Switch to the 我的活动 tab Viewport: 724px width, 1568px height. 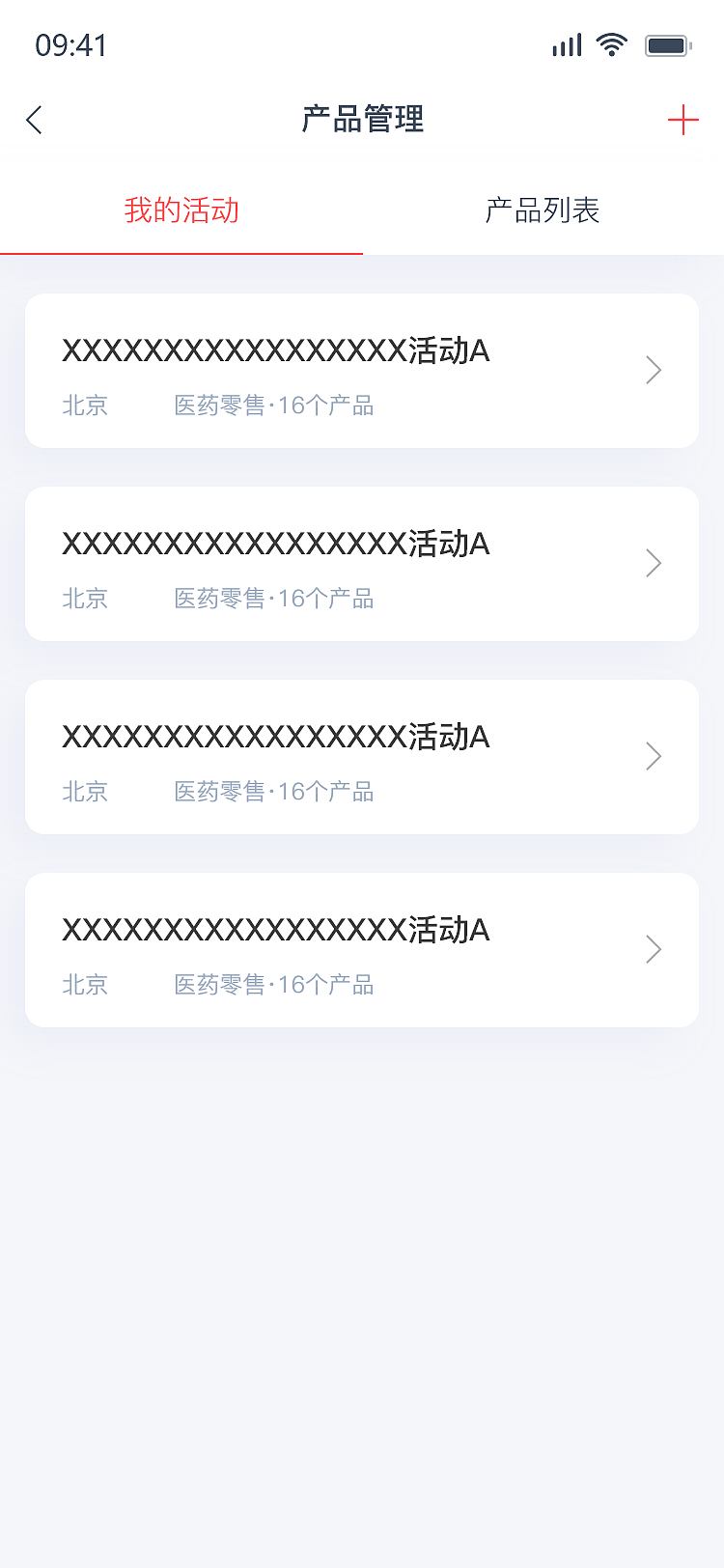click(x=181, y=210)
